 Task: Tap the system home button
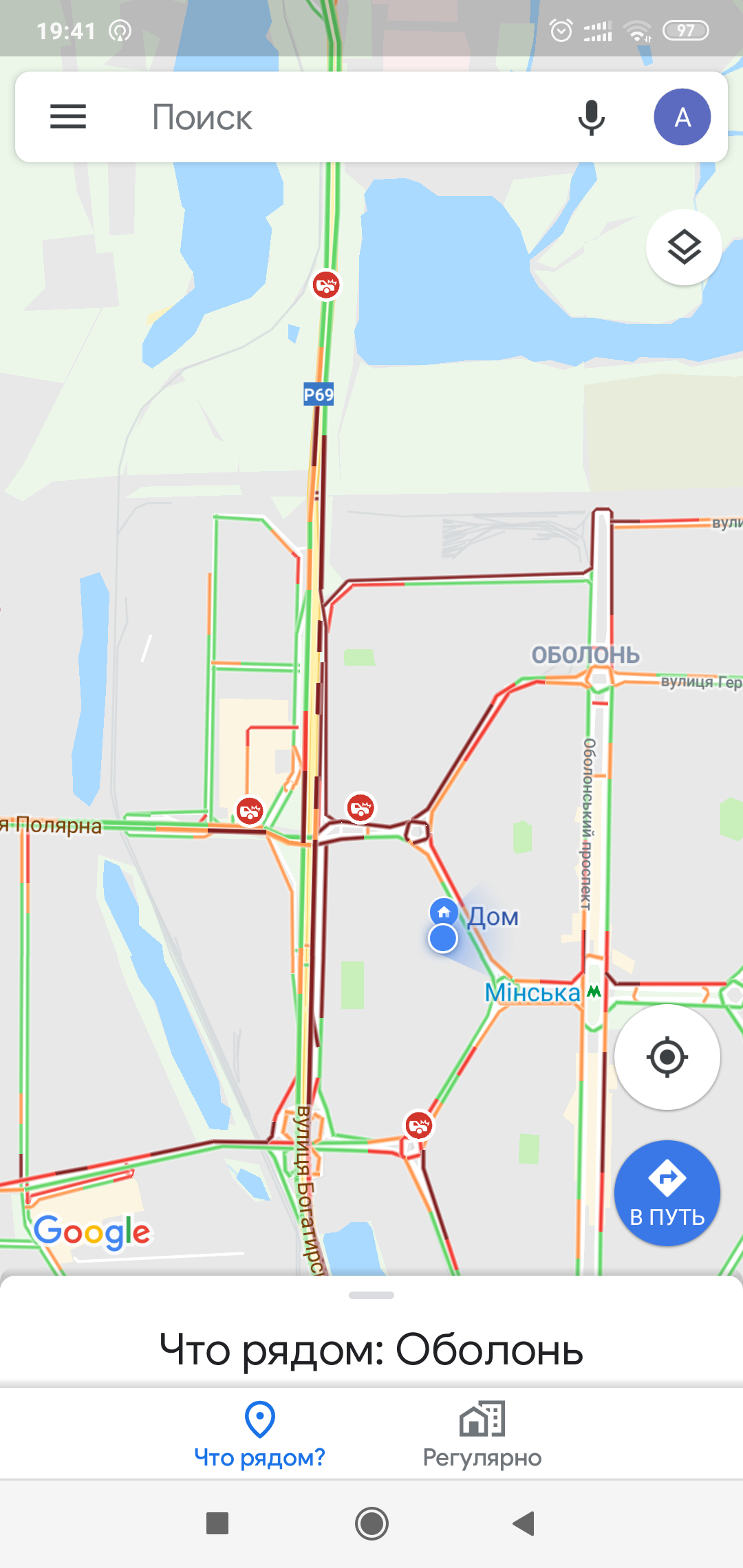tap(371, 1523)
